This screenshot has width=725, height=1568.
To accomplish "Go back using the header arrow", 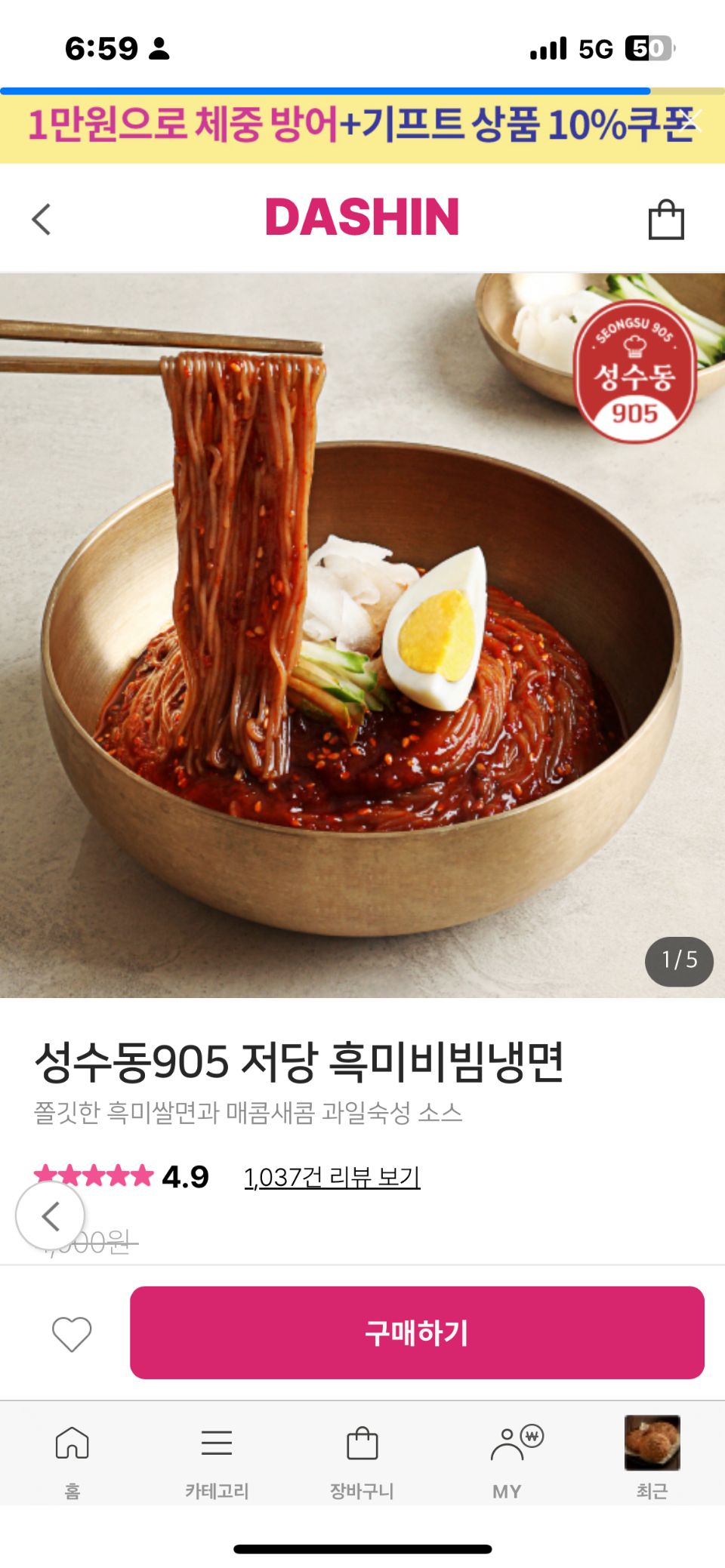I will [x=42, y=220].
